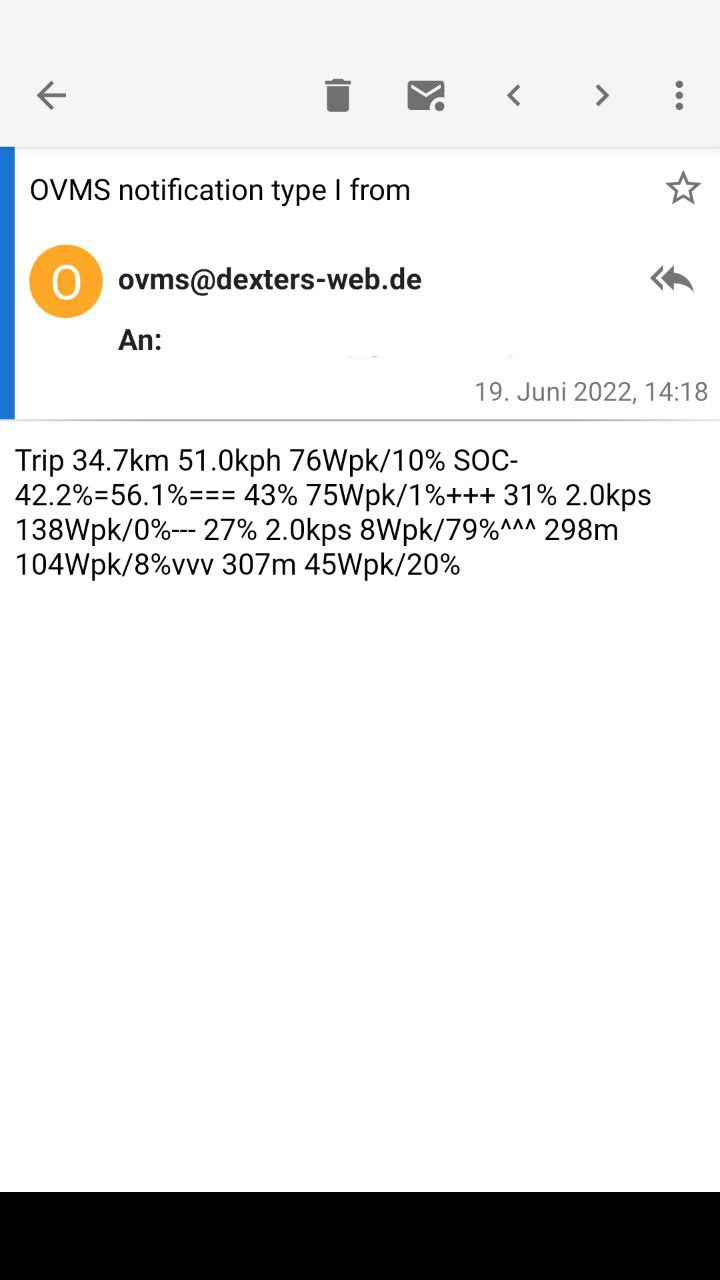This screenshot has width=720, height=1280.
Task: Mark the email as unread
Action: (426, 96)
